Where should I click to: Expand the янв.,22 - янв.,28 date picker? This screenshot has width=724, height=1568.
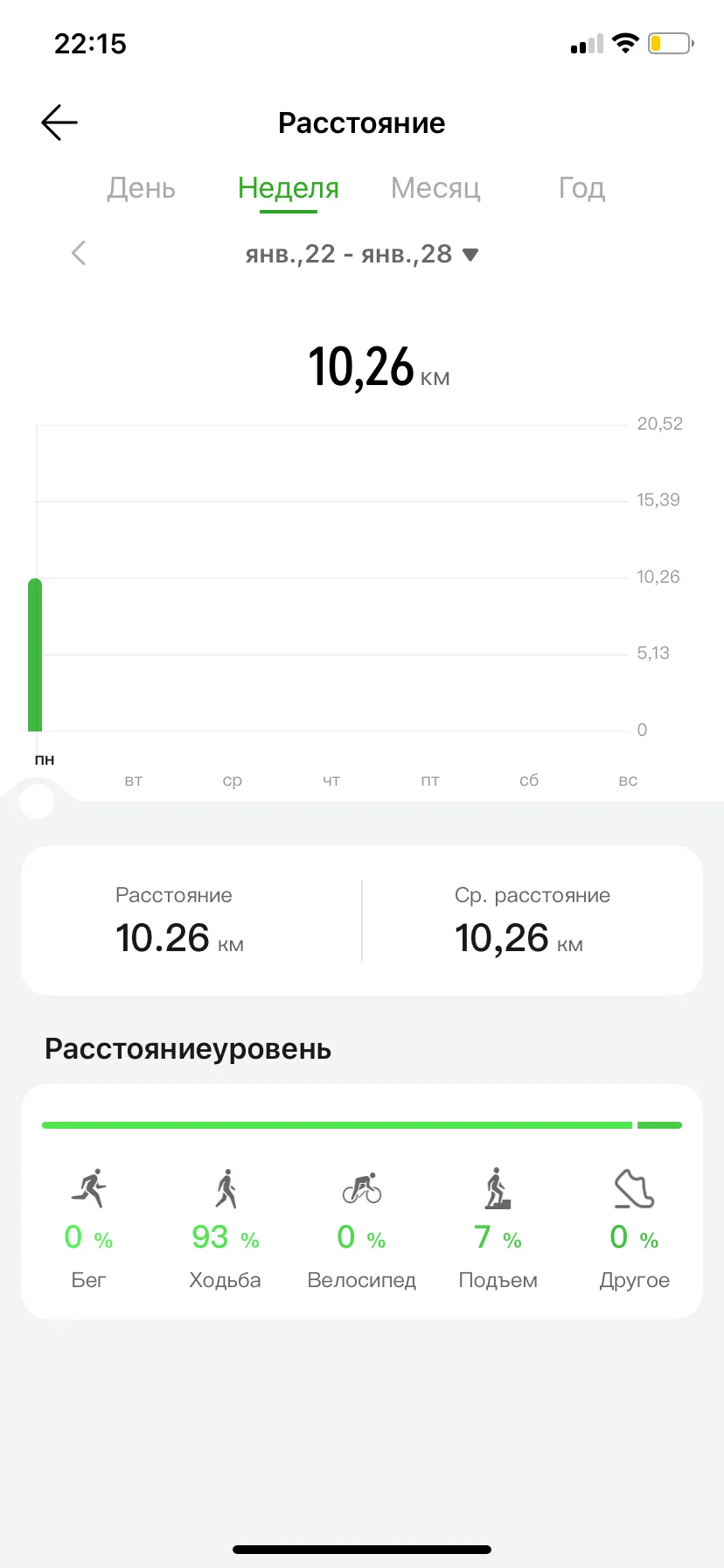[362, 255]
